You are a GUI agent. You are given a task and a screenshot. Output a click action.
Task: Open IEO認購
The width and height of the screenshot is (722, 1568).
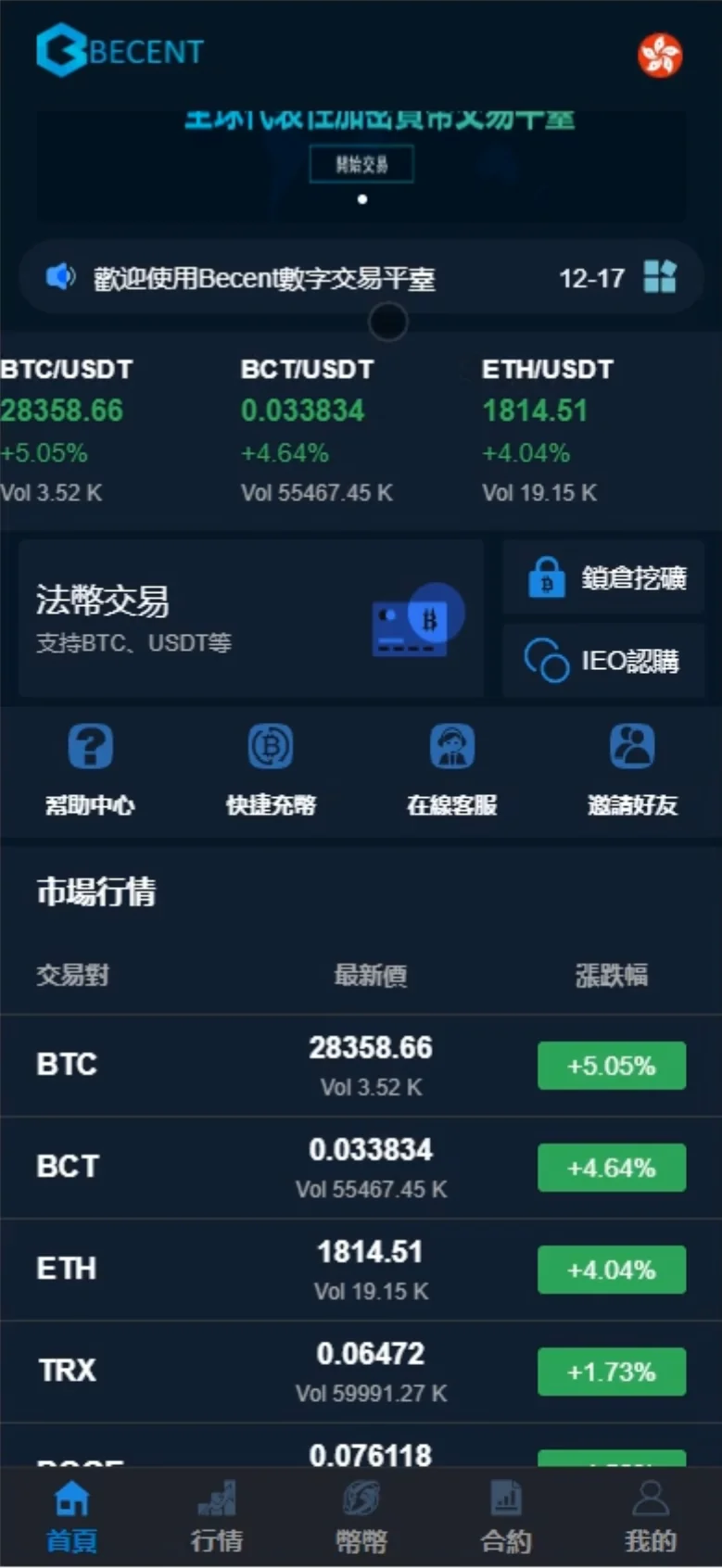pyautogui.click(x=603, y=660)
